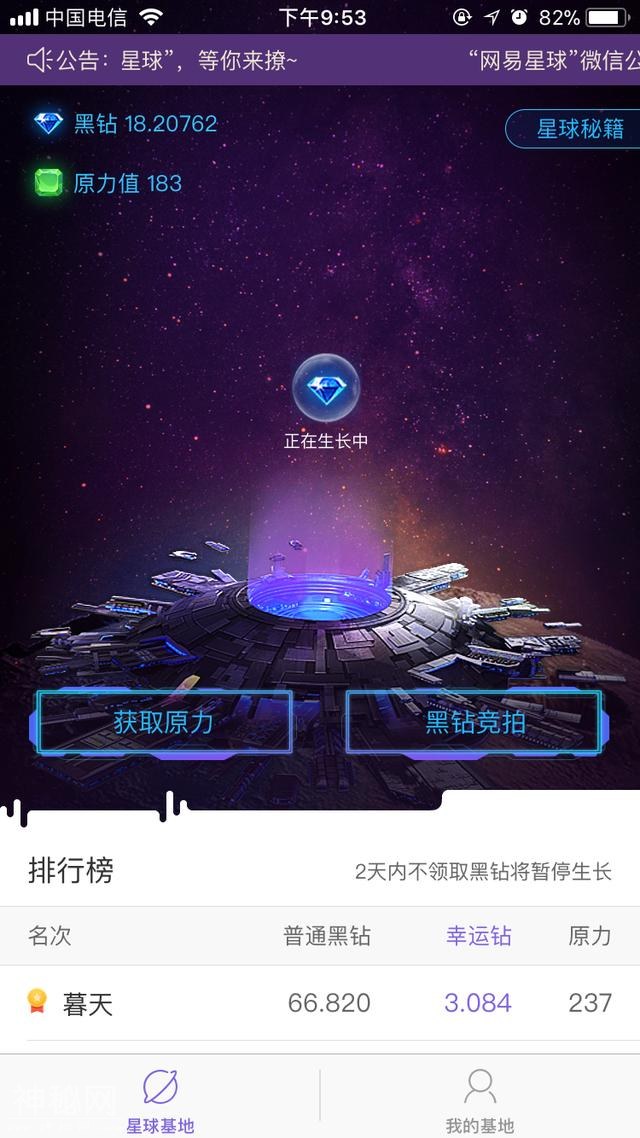The height and width of the screenshot is (1138, 640).
Task: Sort the leaderboard by 幸运钻
Action: click(x=478, y=936)
